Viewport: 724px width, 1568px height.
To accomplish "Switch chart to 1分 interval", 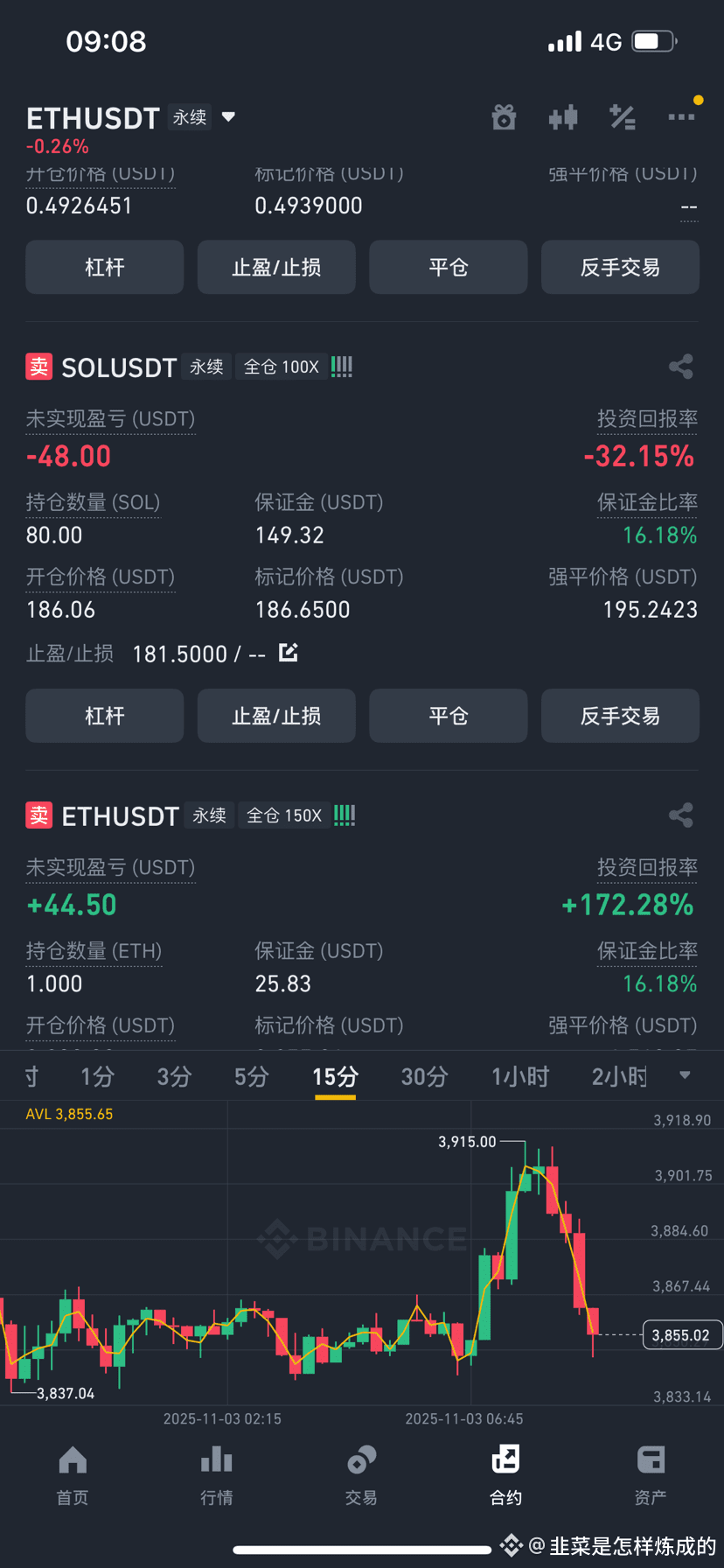I will 97,1076.
